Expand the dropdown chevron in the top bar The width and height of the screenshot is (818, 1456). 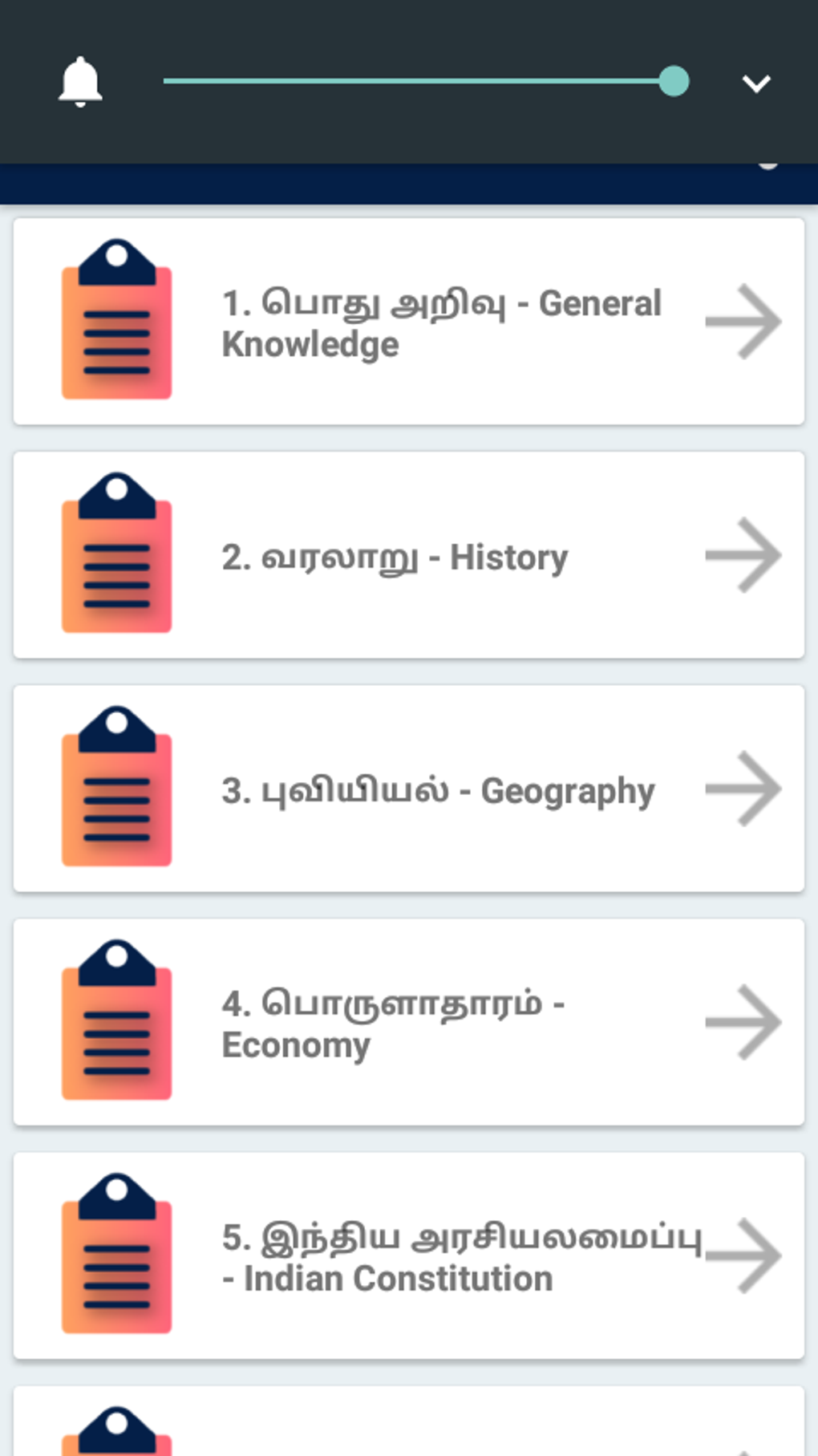pos(755,83)
